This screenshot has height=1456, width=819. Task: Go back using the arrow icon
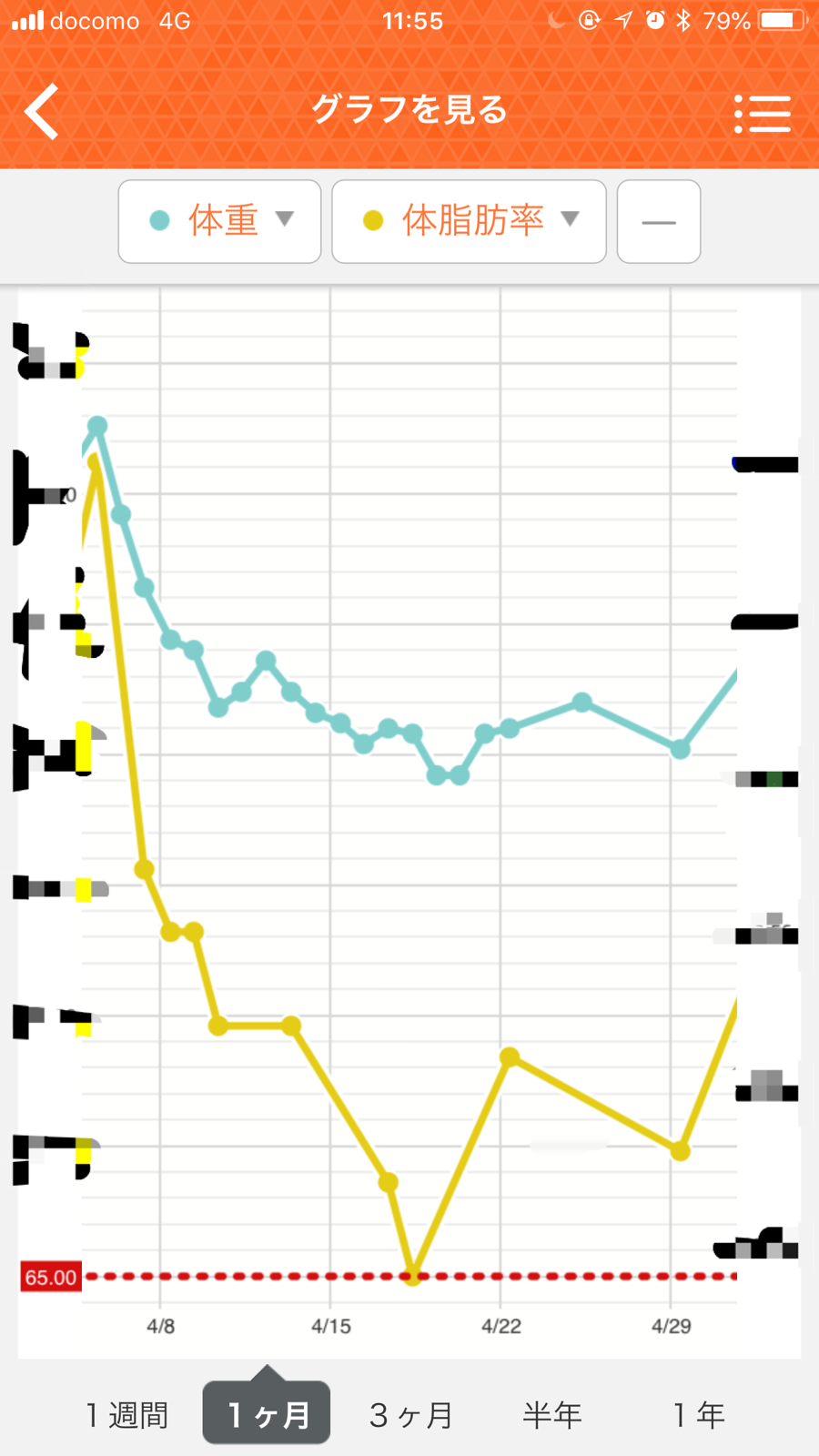click(42, 111)
